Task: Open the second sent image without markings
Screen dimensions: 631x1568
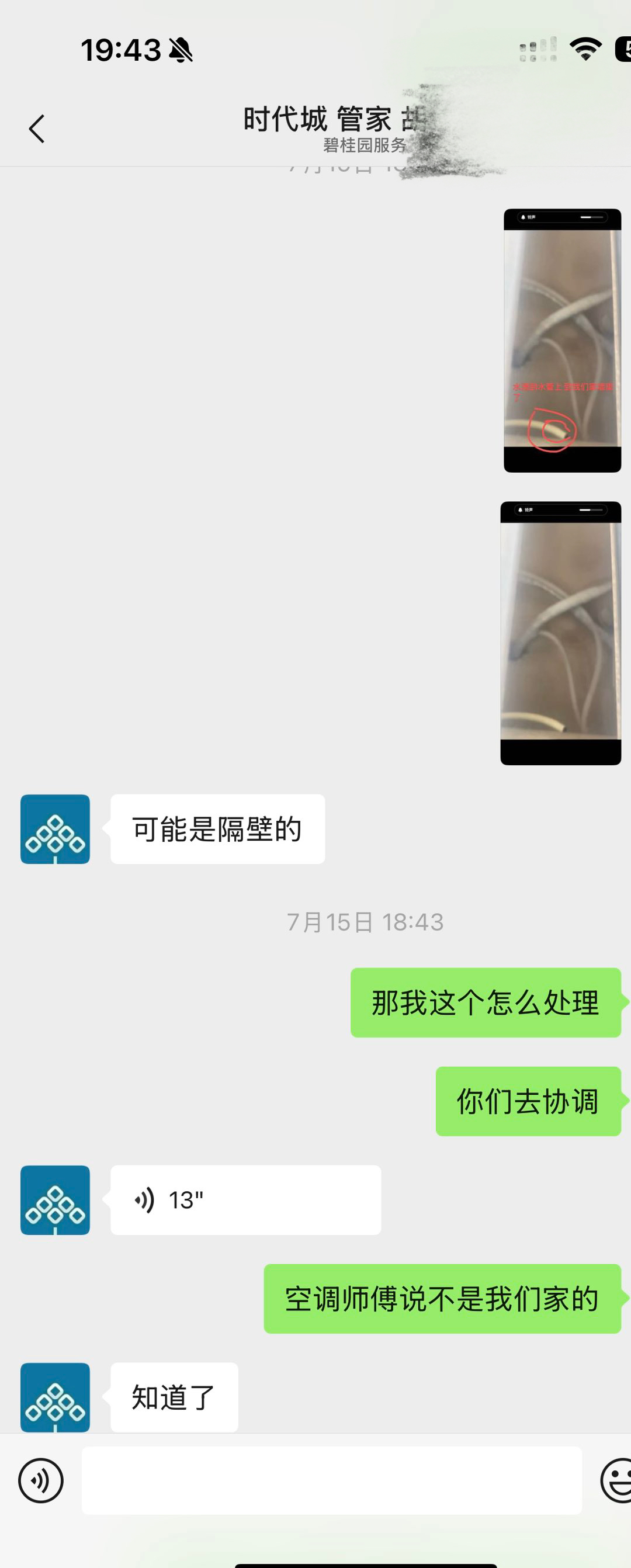Action: click(x=560, y=633)
